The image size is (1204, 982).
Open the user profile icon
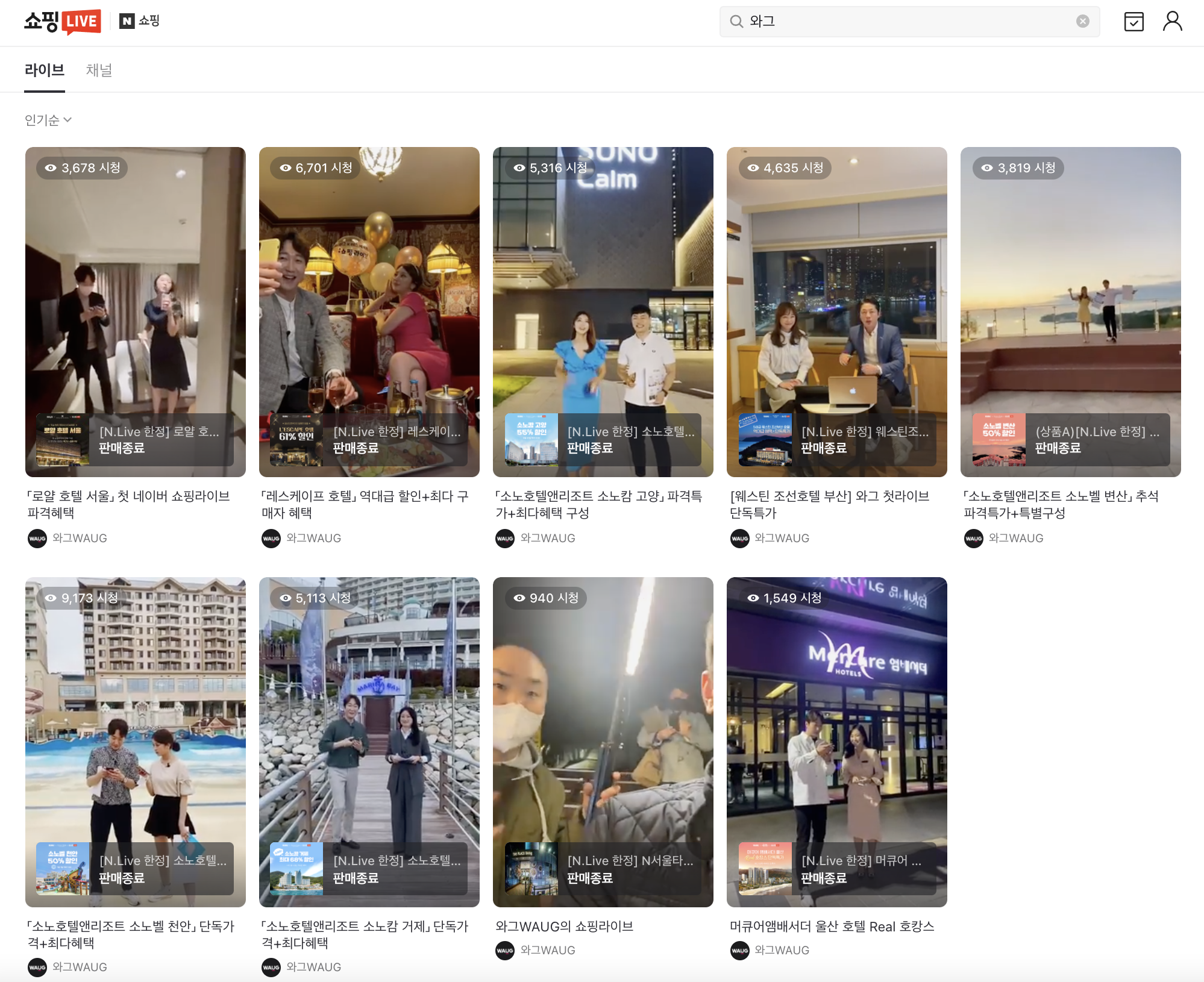tap(1172, 21)
